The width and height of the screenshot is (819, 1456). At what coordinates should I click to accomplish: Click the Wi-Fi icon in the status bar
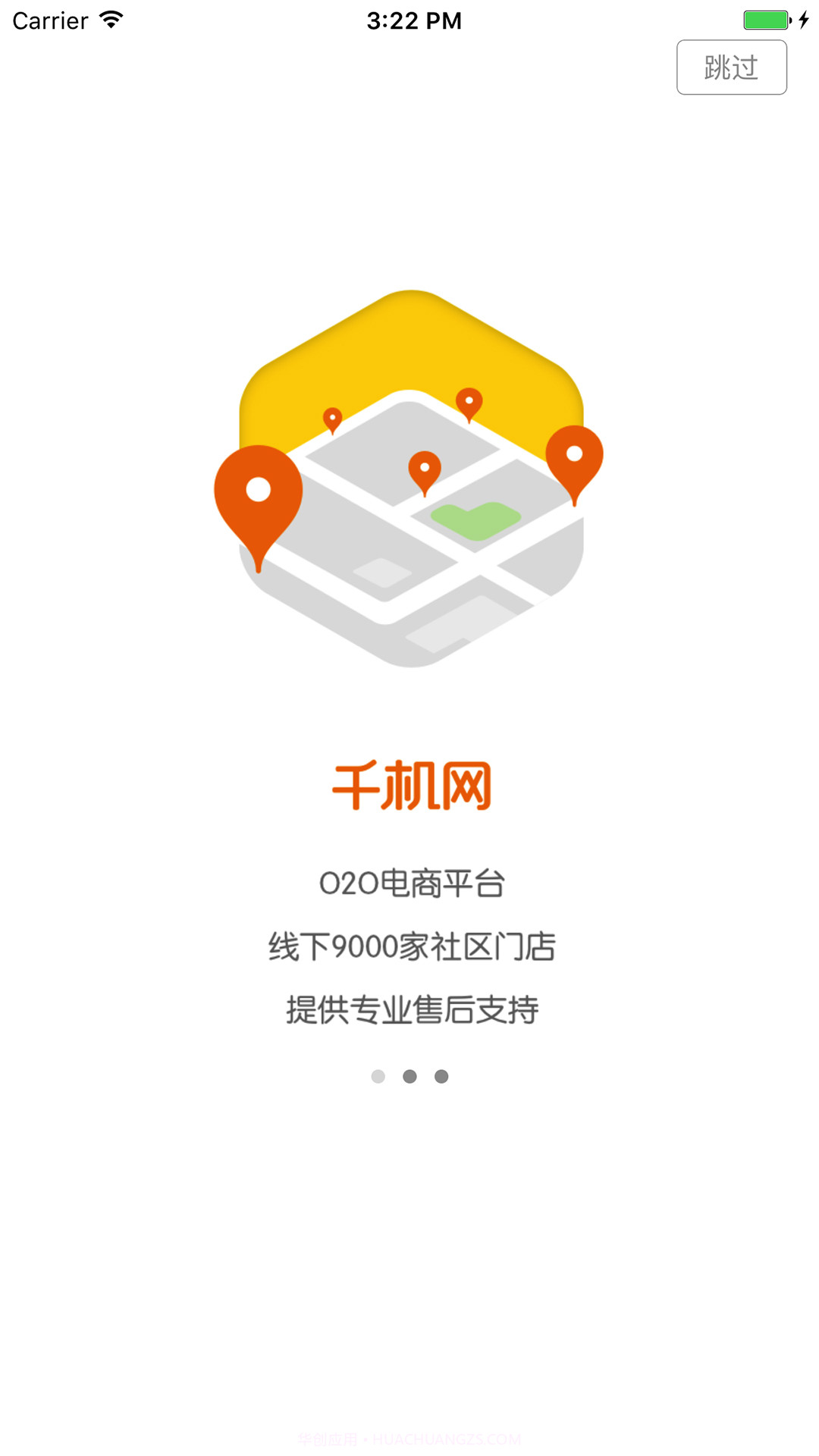pyautogui.click(x=111, y=20)
